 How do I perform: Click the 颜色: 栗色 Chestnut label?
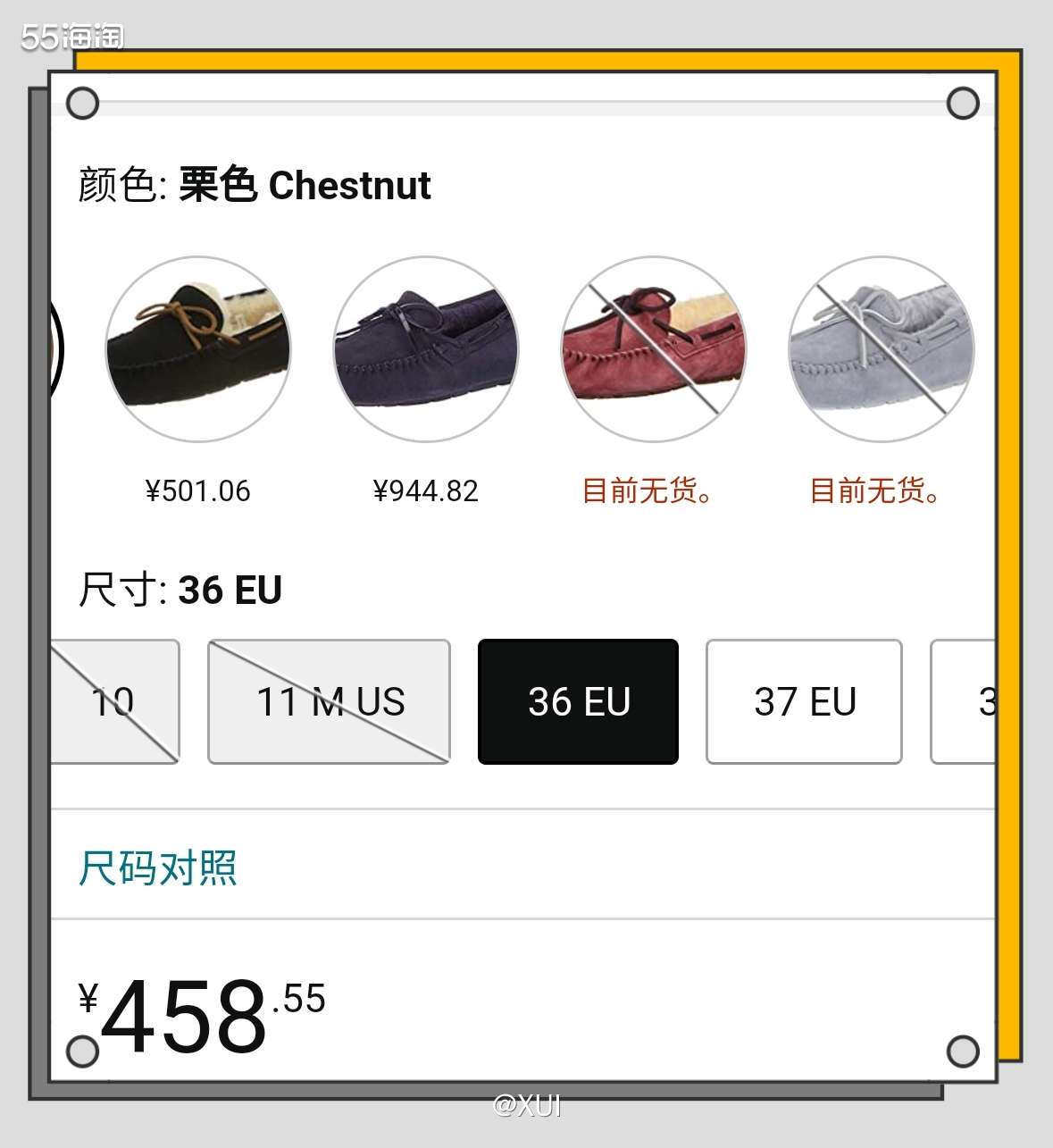(253, 185)
